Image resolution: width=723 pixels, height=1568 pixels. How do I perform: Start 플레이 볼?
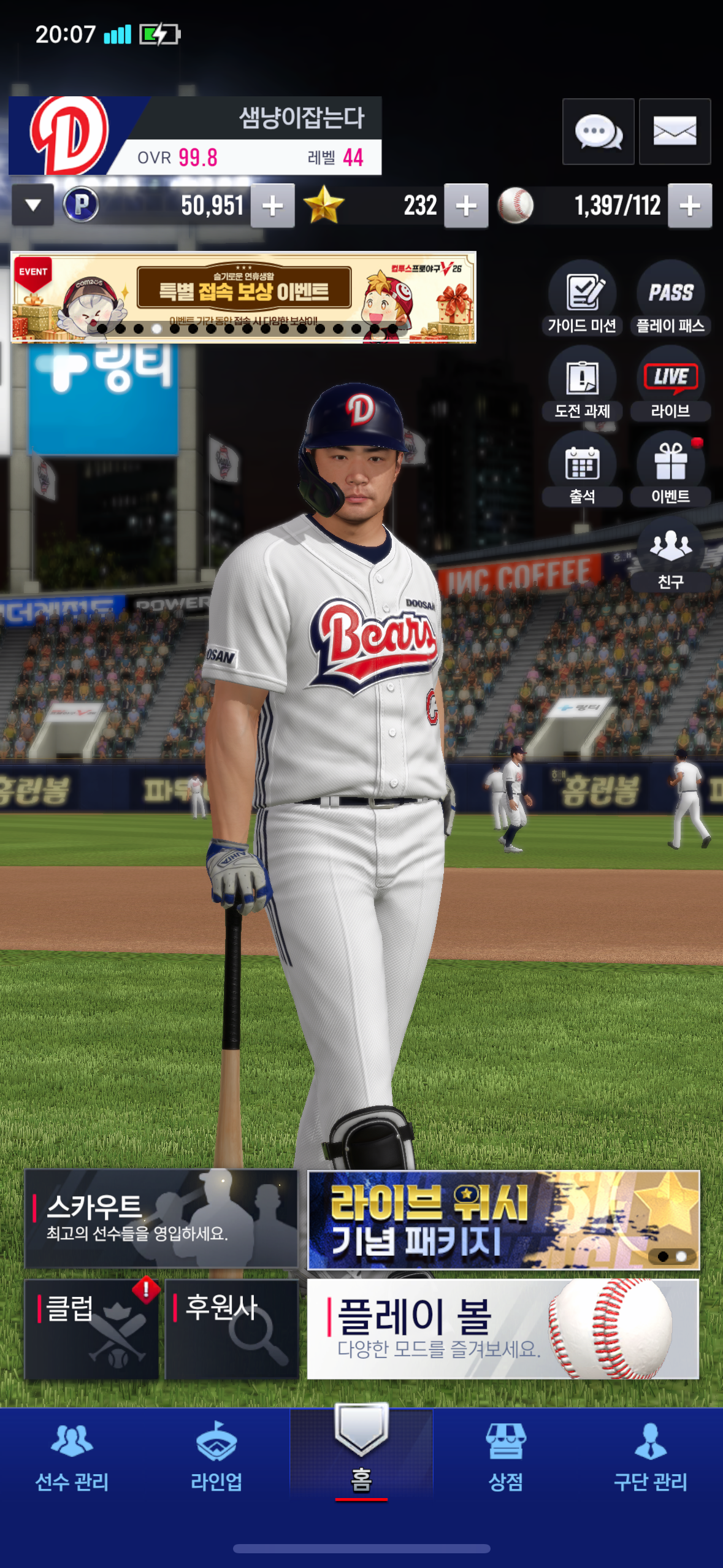[503, 1329]
